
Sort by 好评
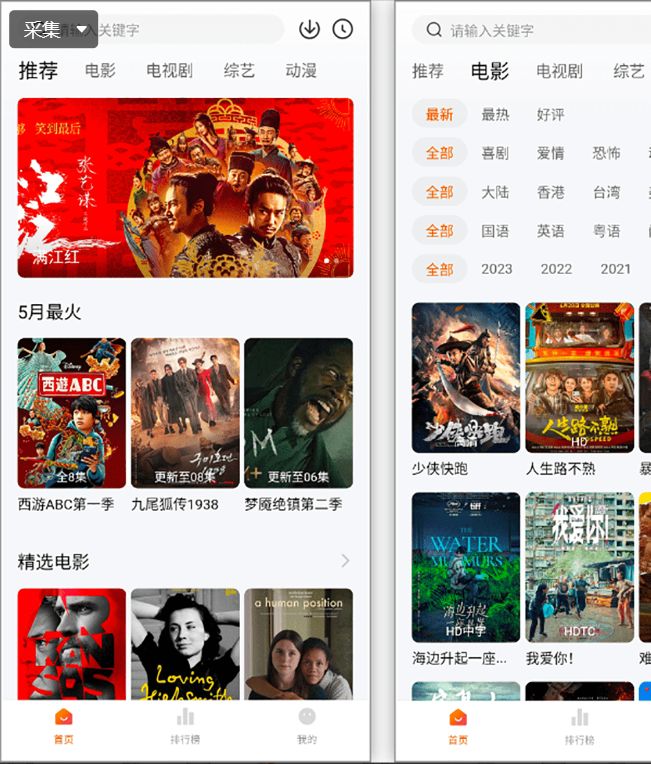(551, 115)
